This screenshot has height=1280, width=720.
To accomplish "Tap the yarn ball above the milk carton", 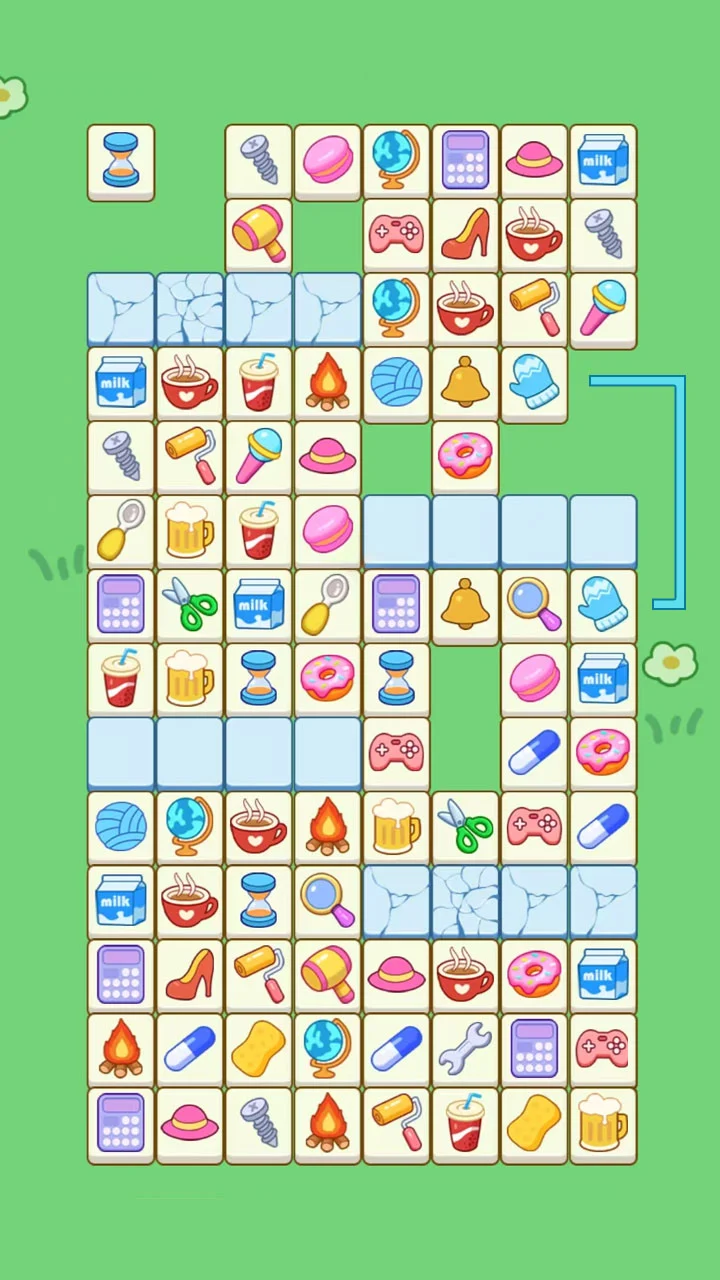I will pos(121,827).
